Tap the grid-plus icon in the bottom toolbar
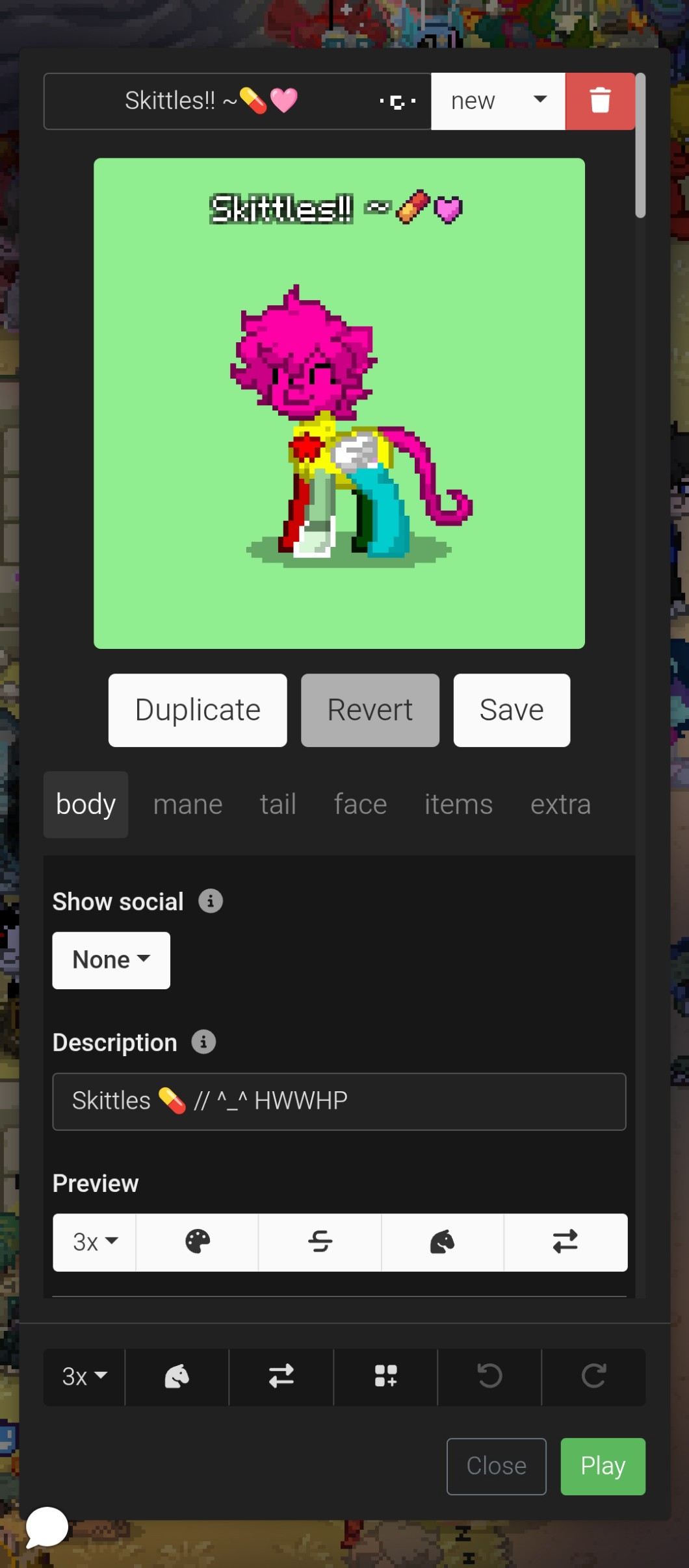 pos(385,1376)
